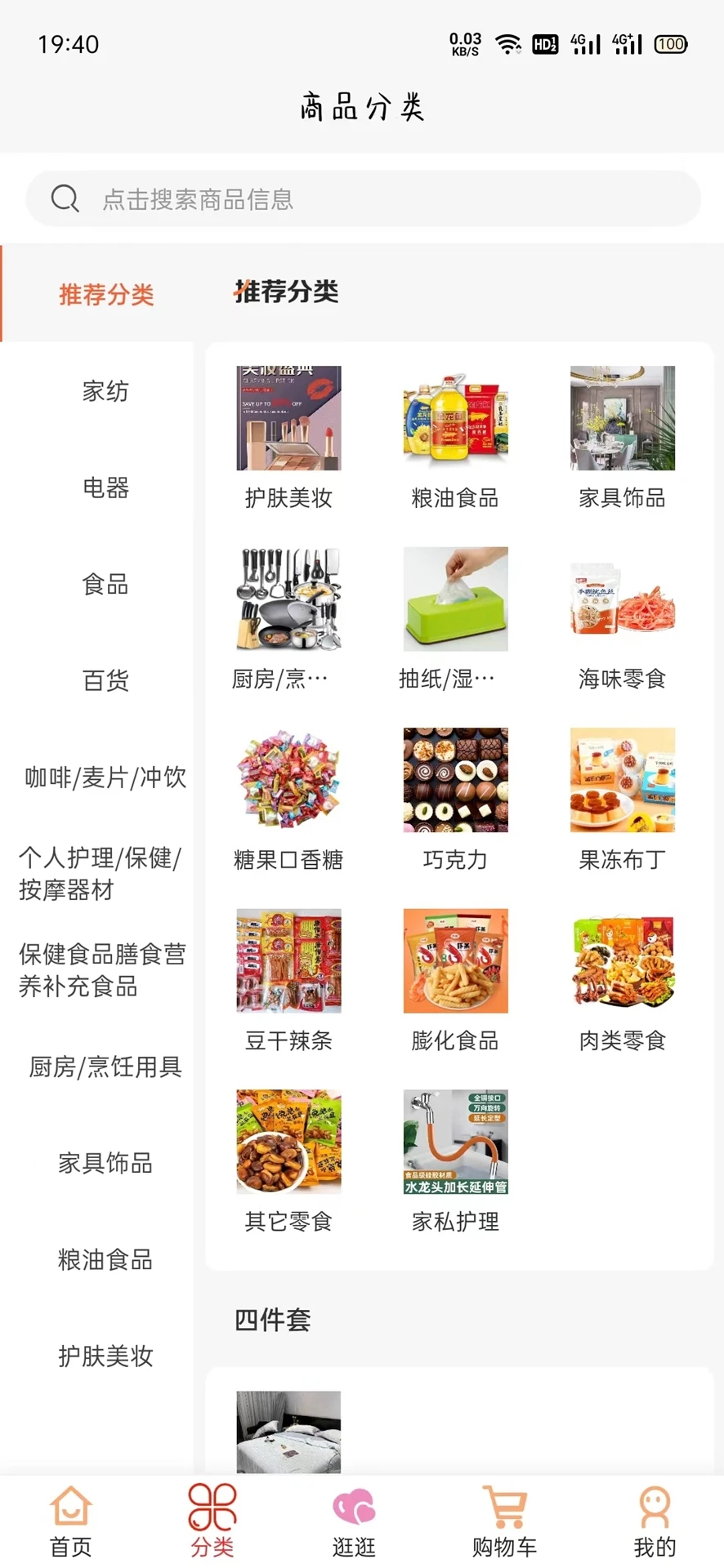724x1568 pixels.
Task: Open the 逛逛 tab
Action: pyautogui.click(x=354, y=1521)
